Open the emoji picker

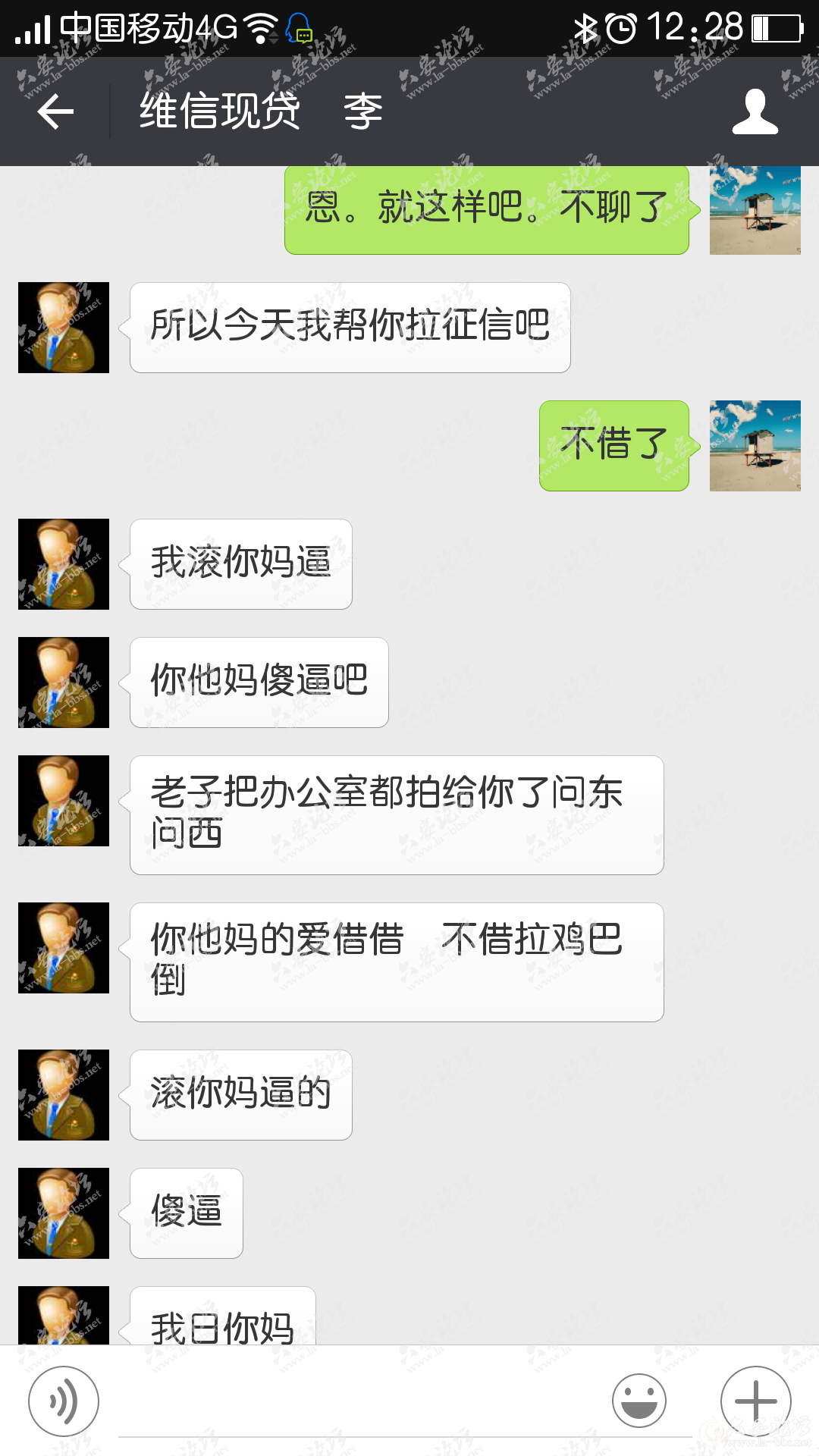tap(639, 1401)
